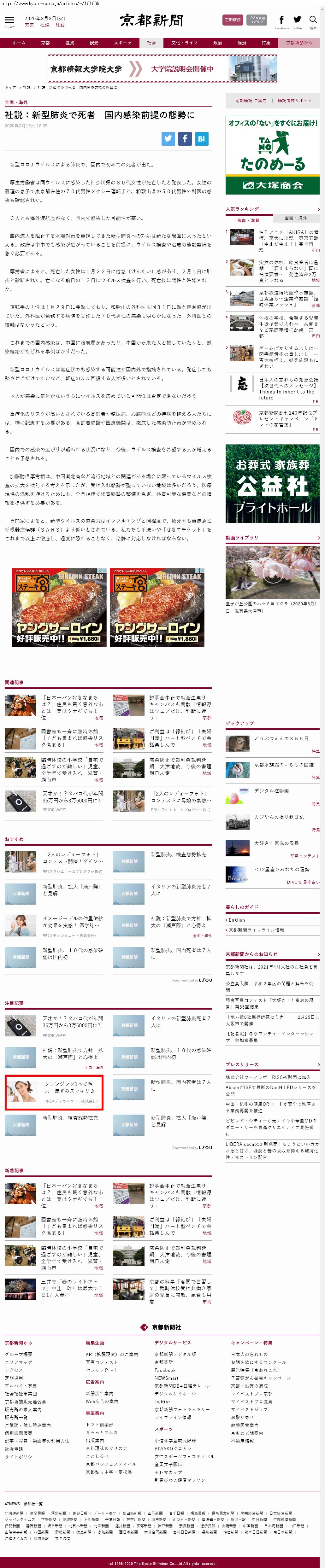
Task: Tap the 定期購読 subscription button
Action: tap(233, 20)
